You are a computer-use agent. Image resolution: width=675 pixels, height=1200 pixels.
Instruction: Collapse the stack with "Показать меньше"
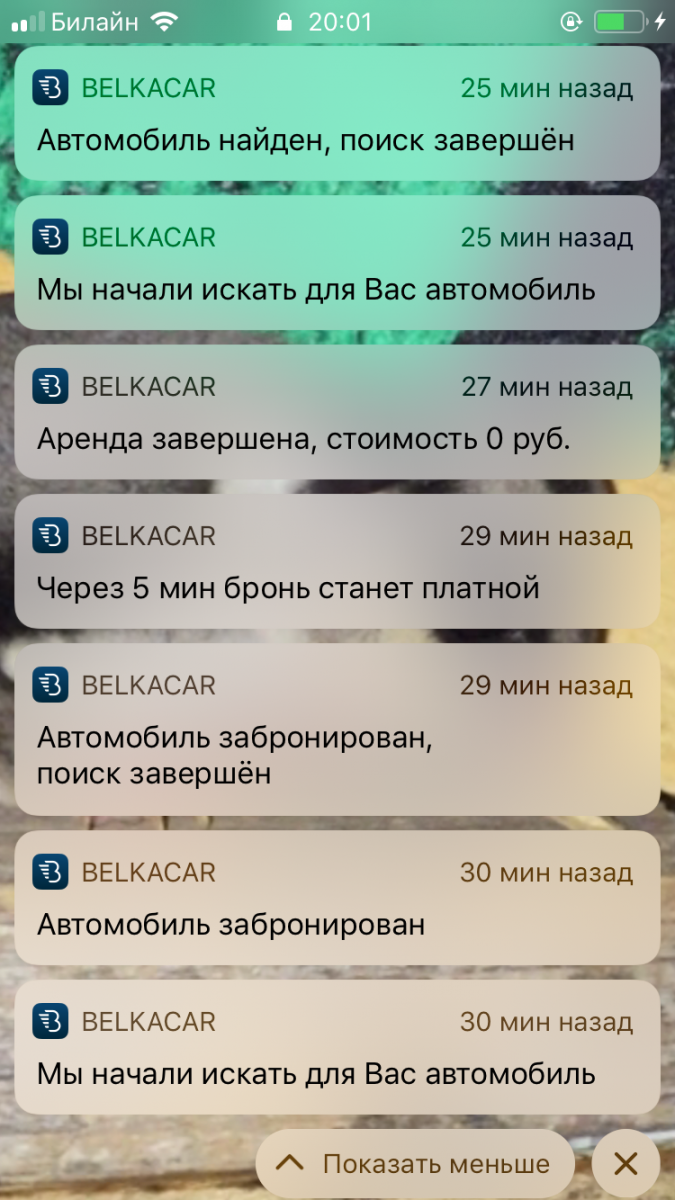click(415, 1164)
